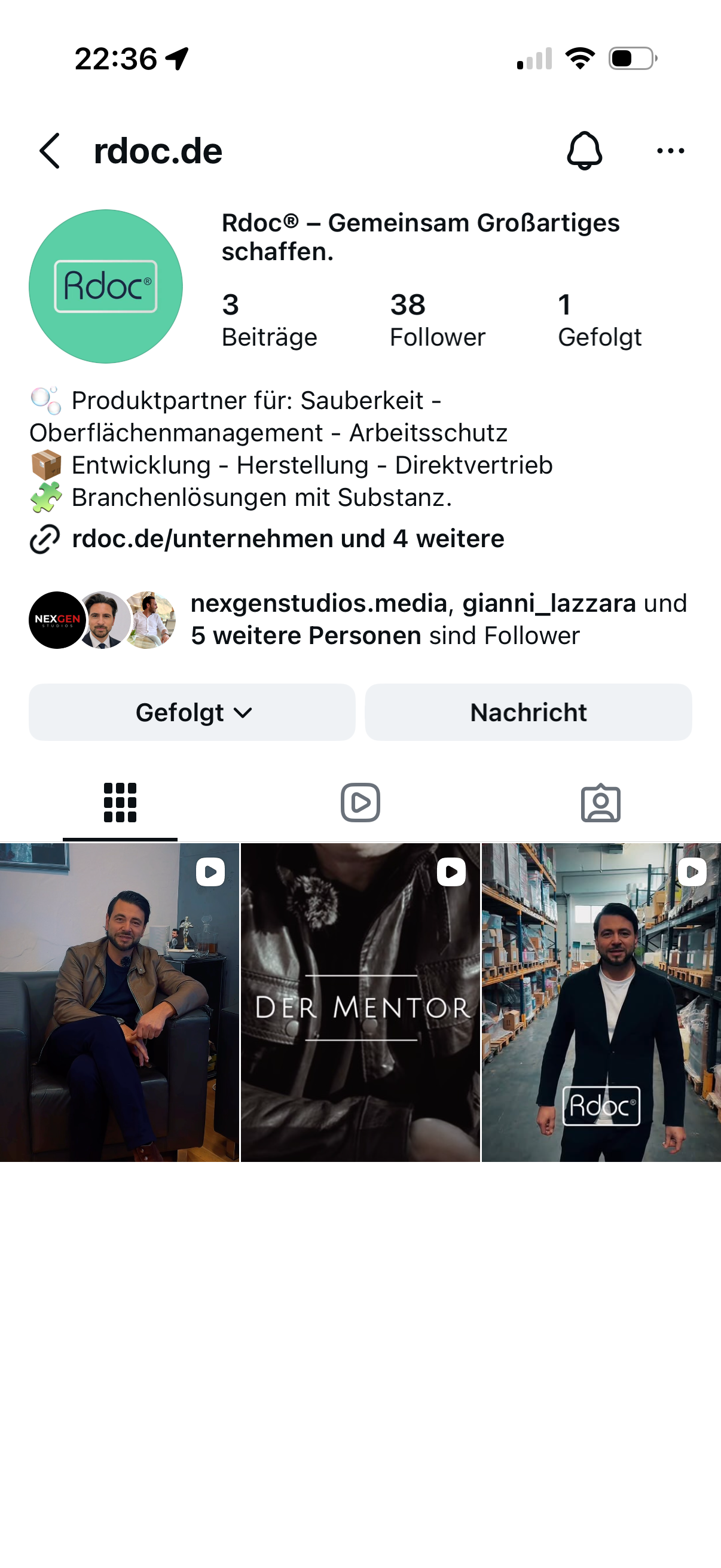Switch to the Reels tab
The image size is (721, 1568).
point(360,803)
